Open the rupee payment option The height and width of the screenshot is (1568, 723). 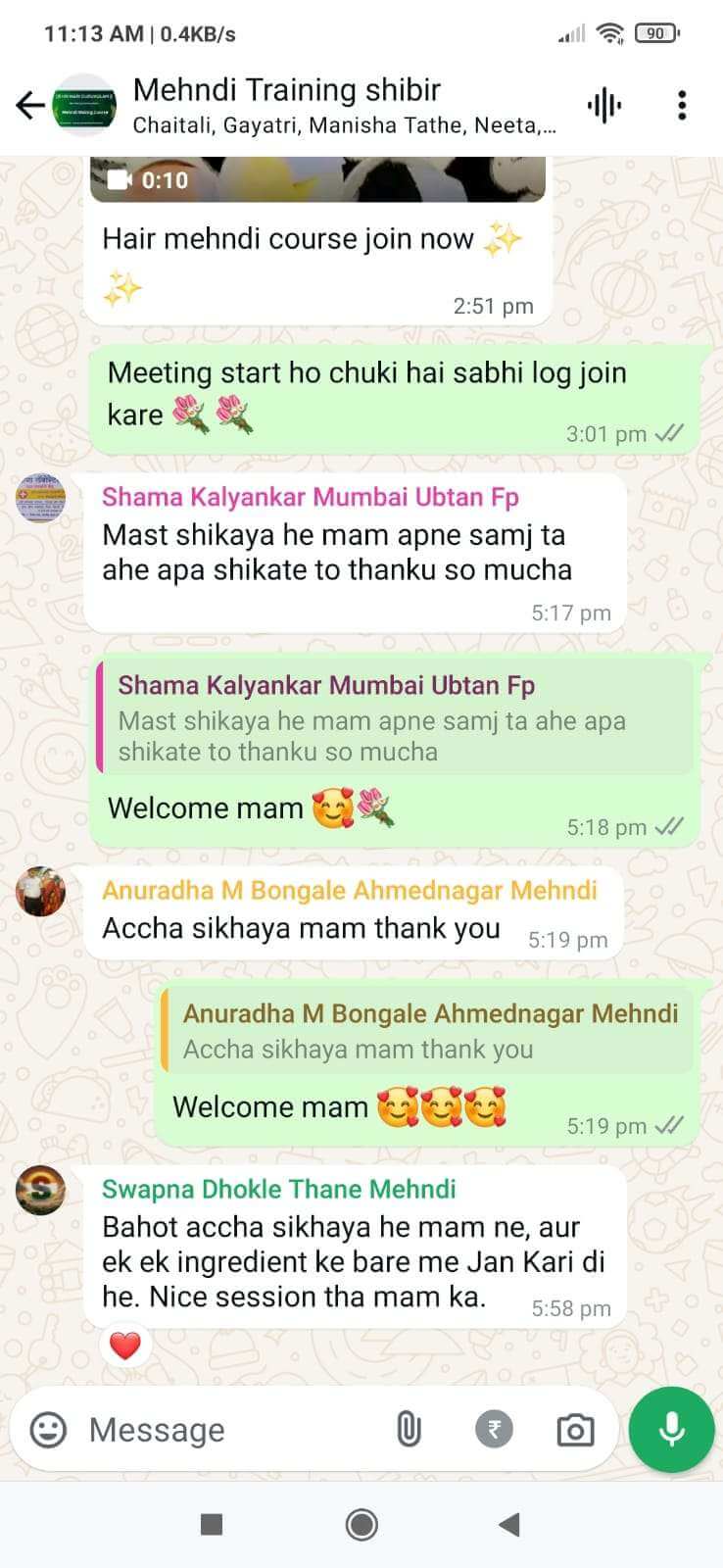[x=494, y=1430]
